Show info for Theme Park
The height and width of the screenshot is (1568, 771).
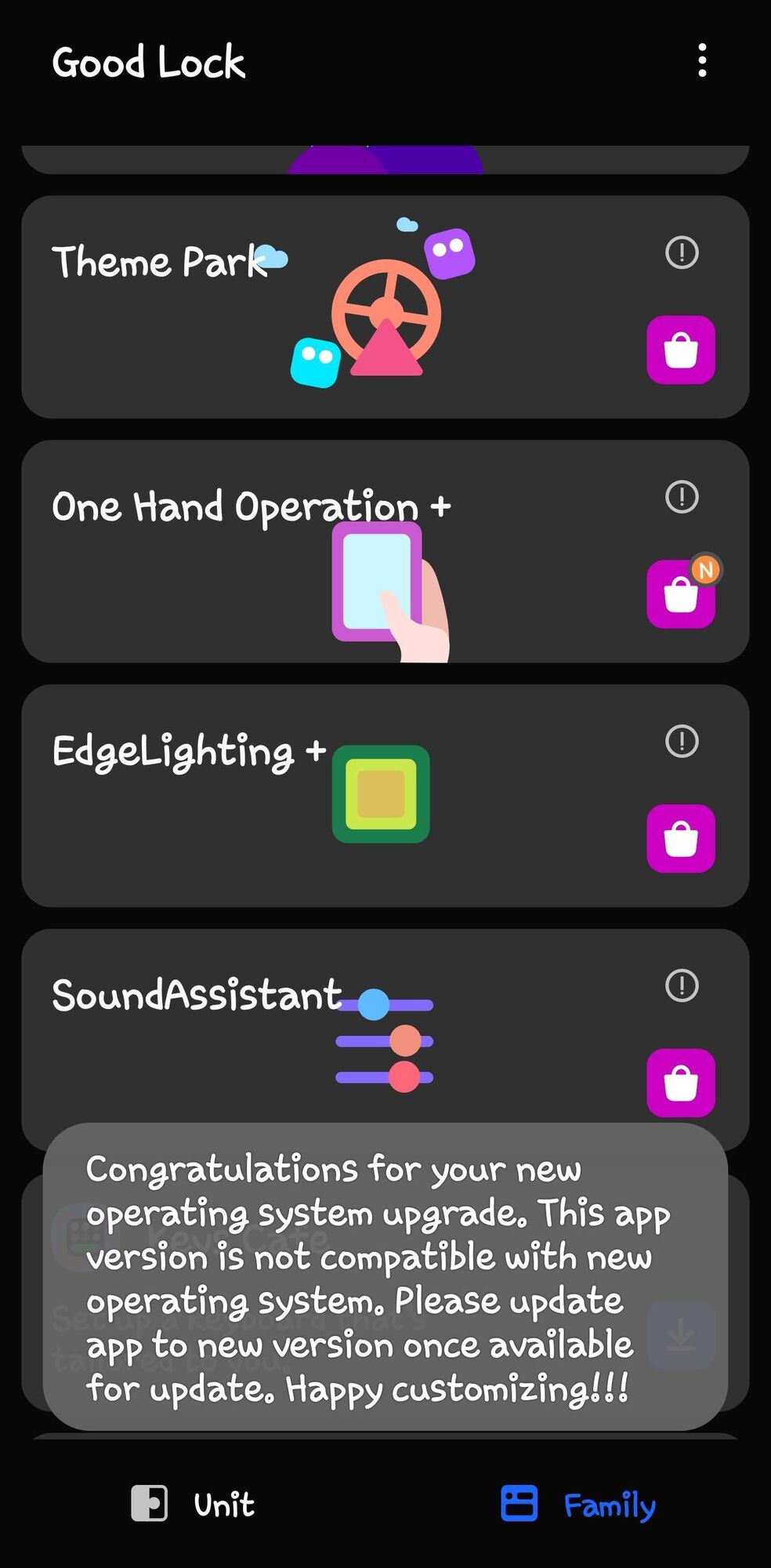682,252
